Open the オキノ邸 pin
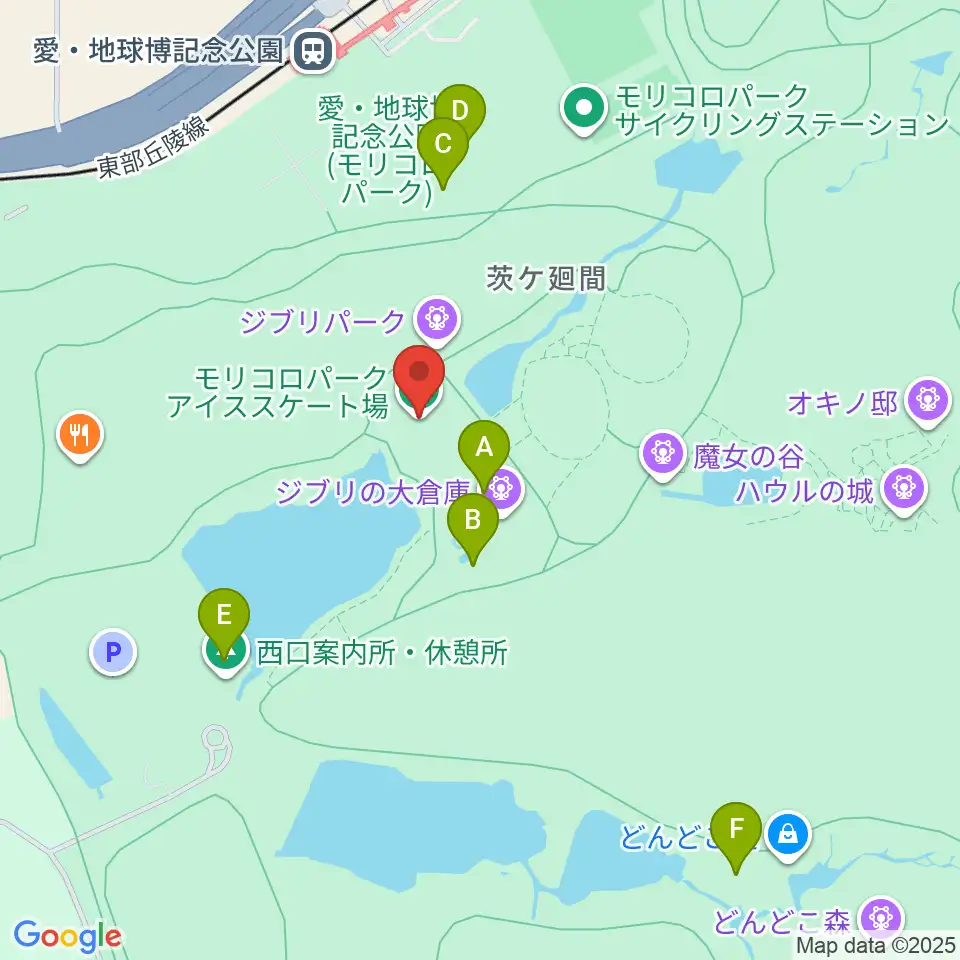This screenshot has width=960, height=960. [x=928, y=402]
